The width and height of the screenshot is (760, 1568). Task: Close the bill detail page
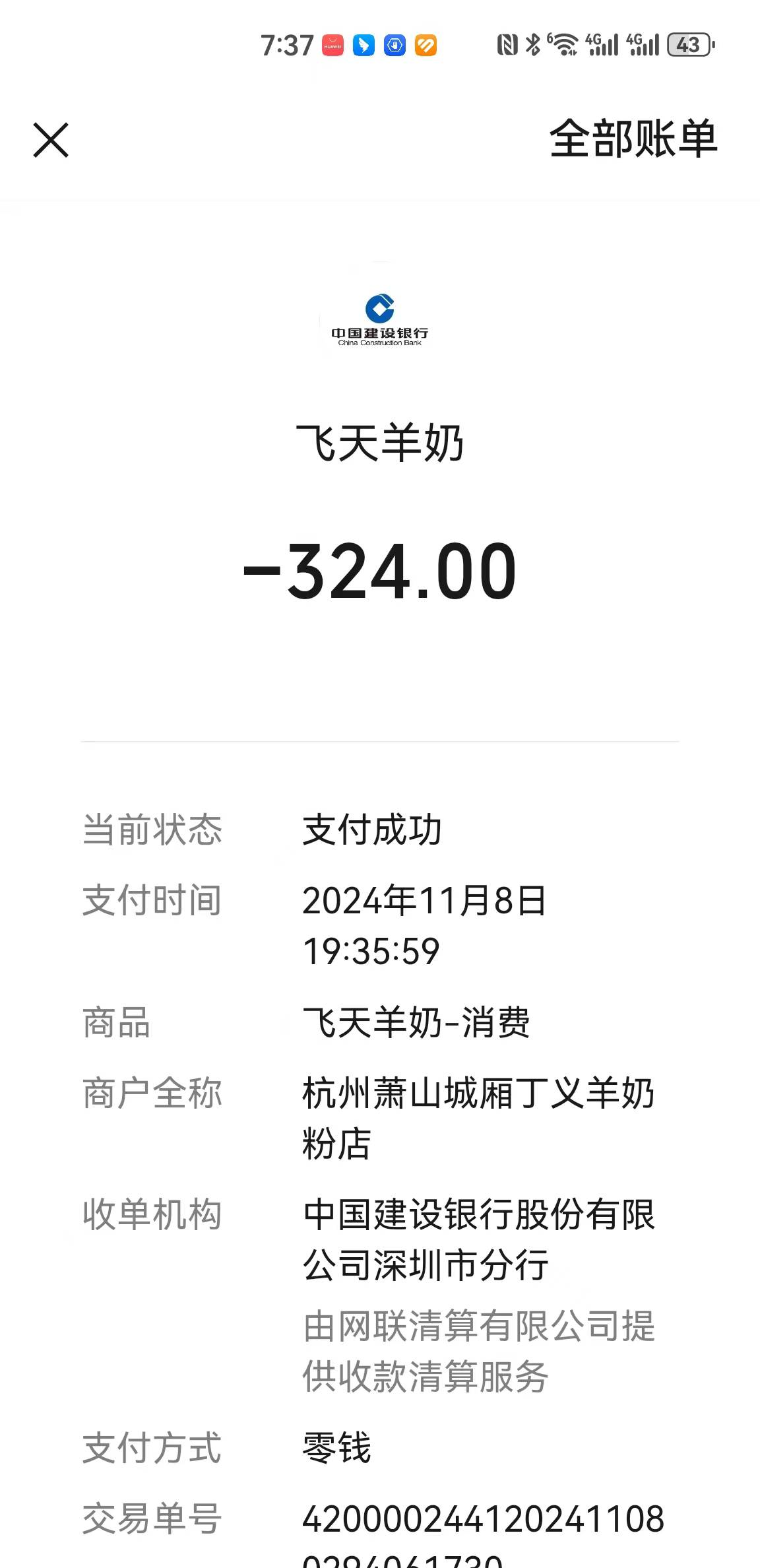[x=51, y=140]
